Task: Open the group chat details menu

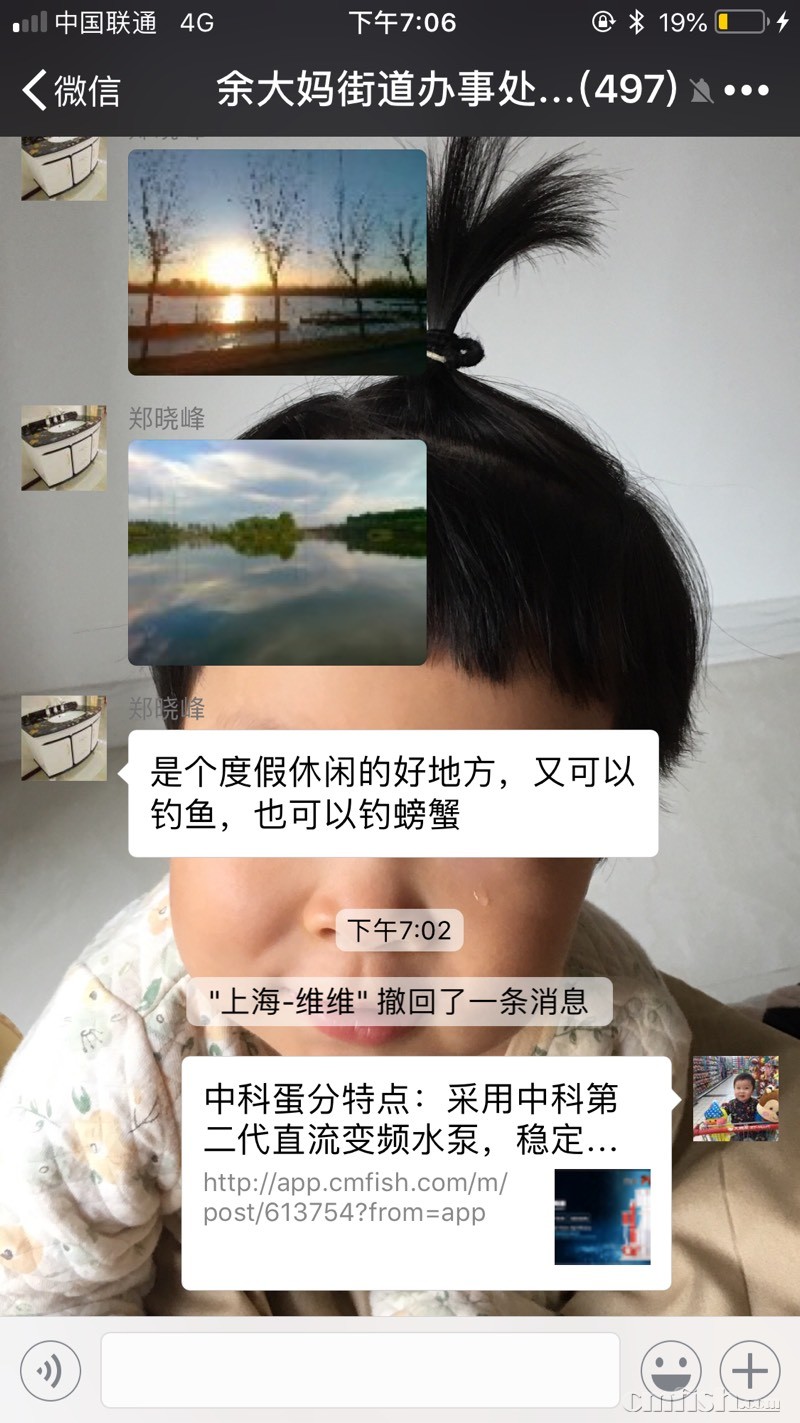Action: click(747, 91)
